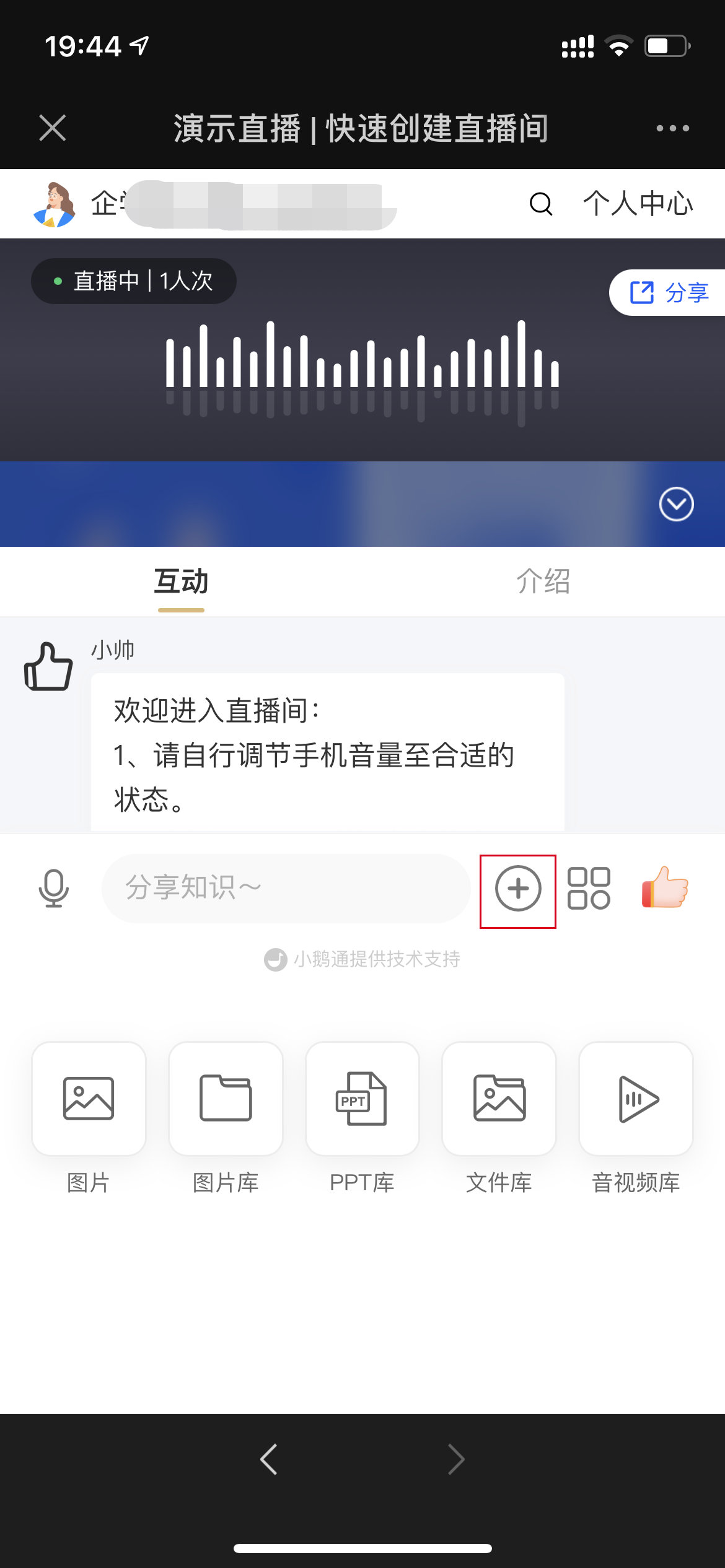Open the 文件库 file library
The width and height of the screenshot is (725, 1568).
click(x=499, y=1118)
